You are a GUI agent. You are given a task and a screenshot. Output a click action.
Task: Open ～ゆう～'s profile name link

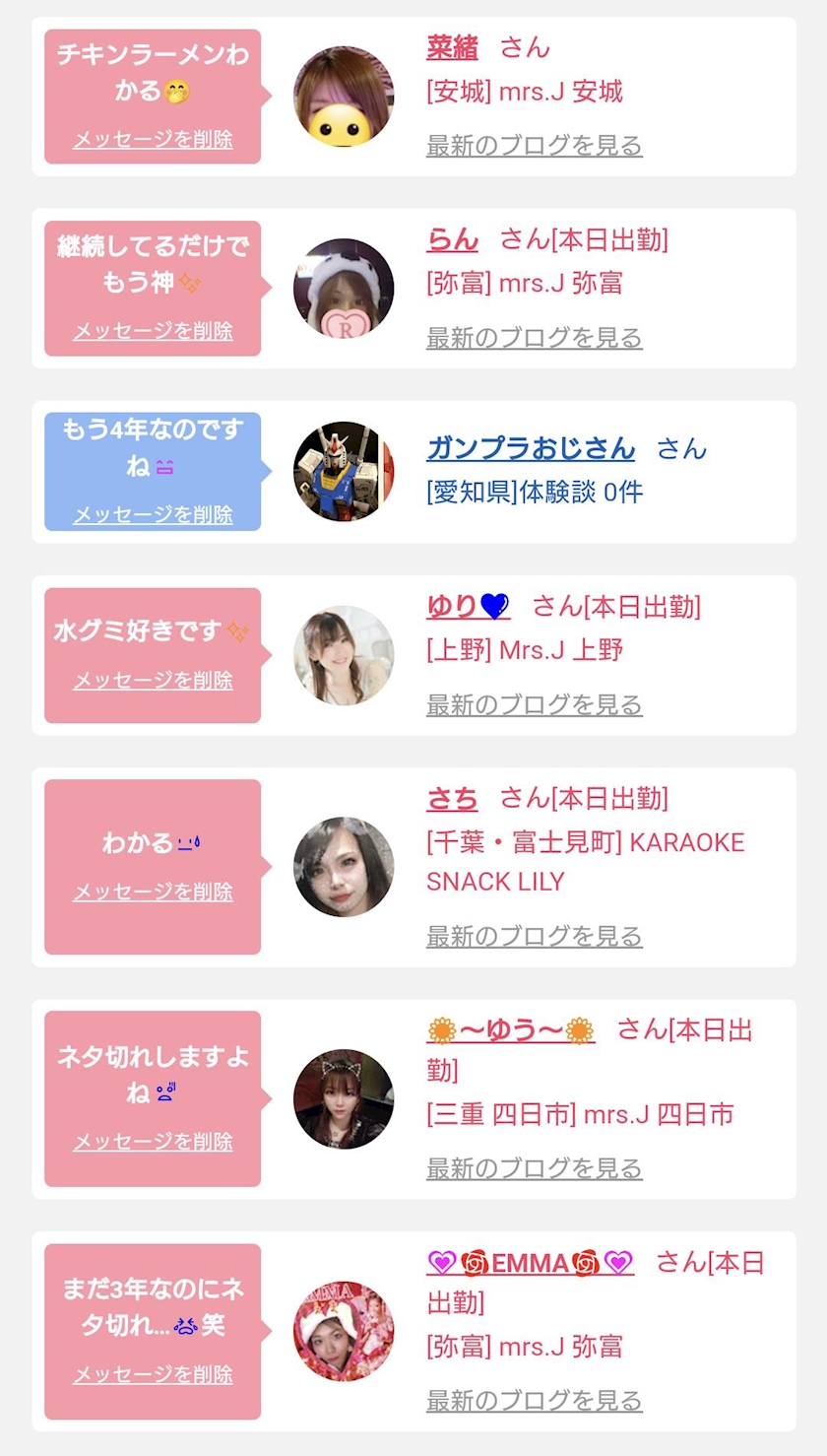click(511, 1030)
